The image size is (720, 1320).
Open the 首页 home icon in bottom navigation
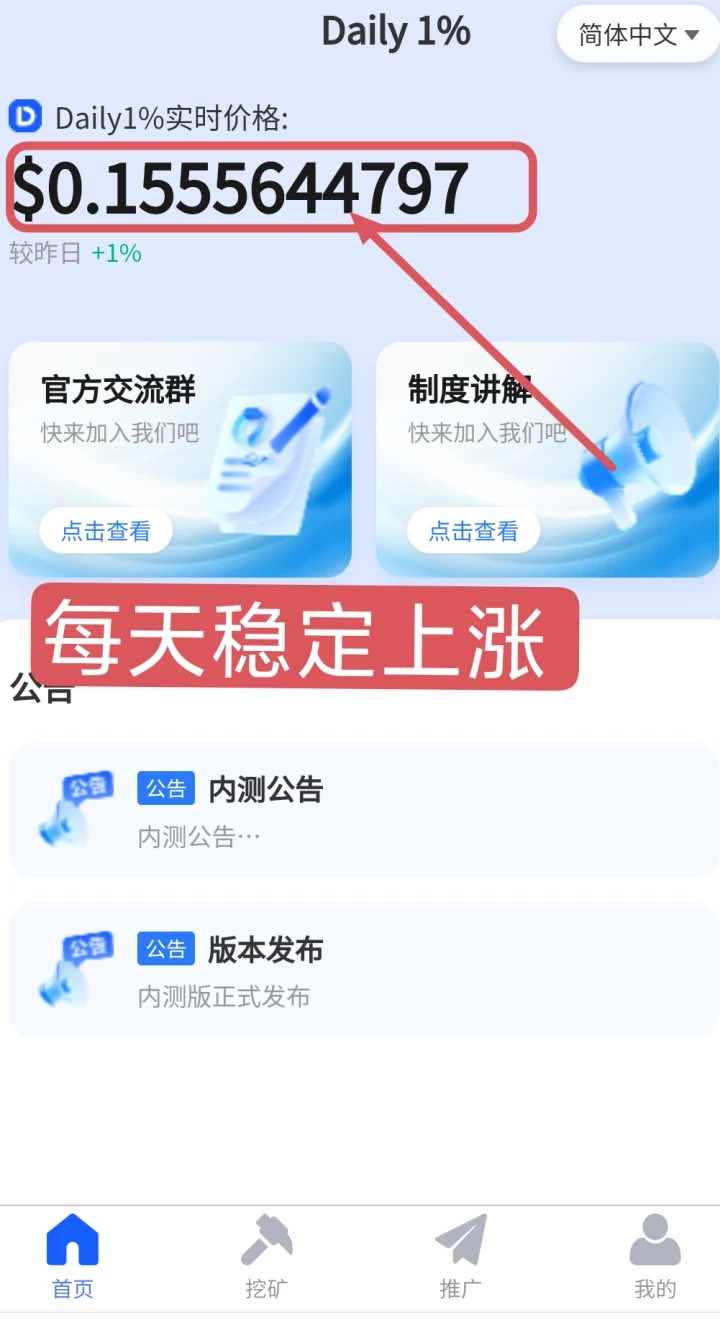(70, 1240)
